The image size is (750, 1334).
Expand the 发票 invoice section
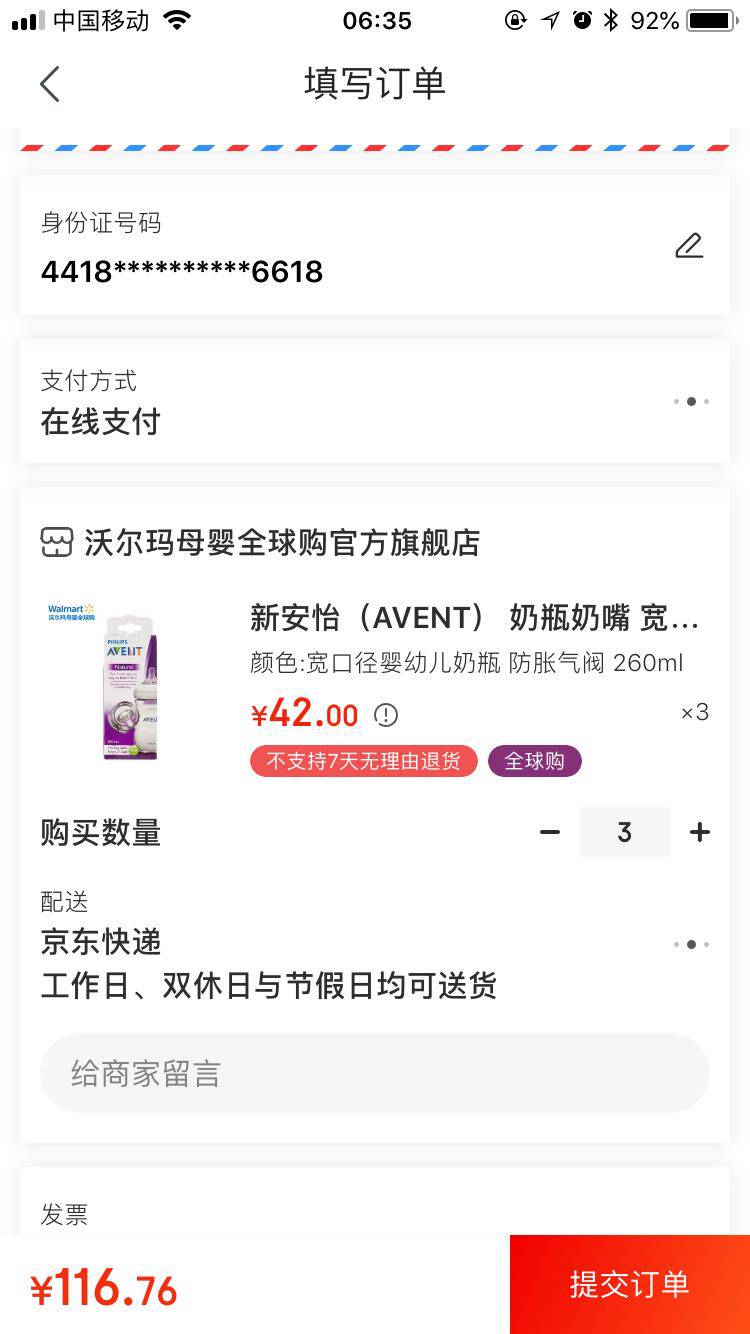[65, 1214]
